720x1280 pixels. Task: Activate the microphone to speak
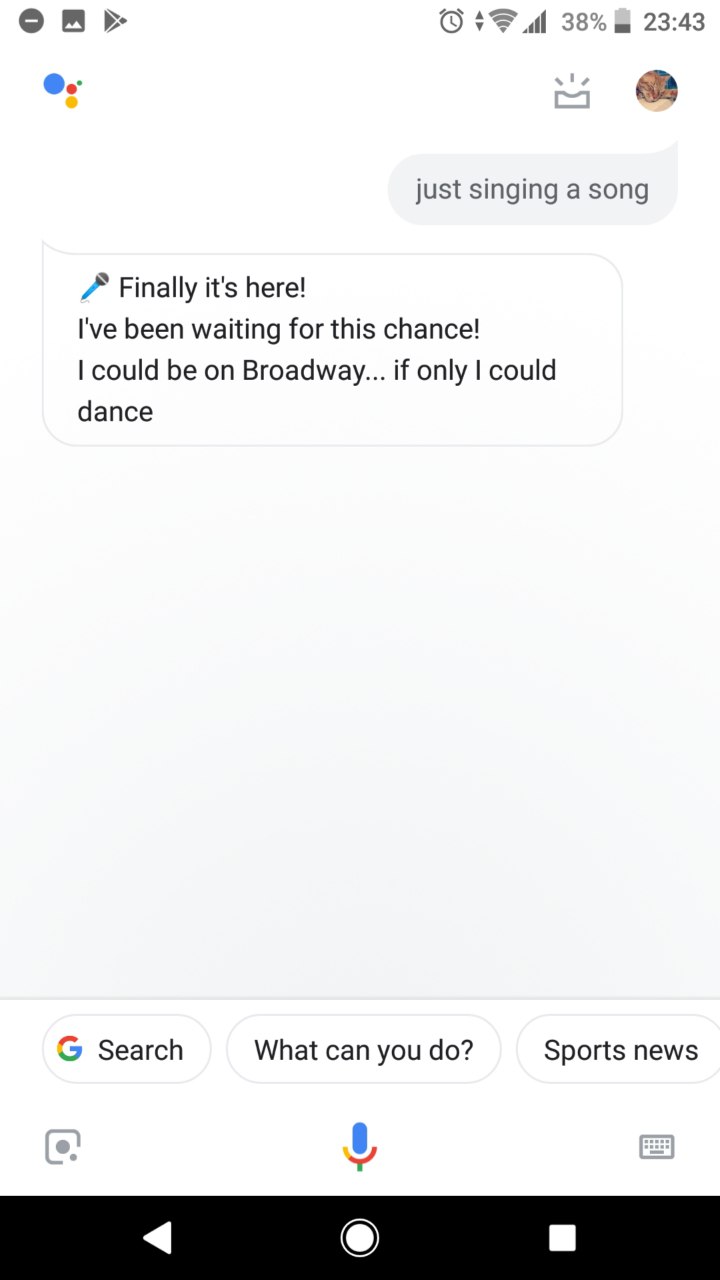coord(359,1146)
